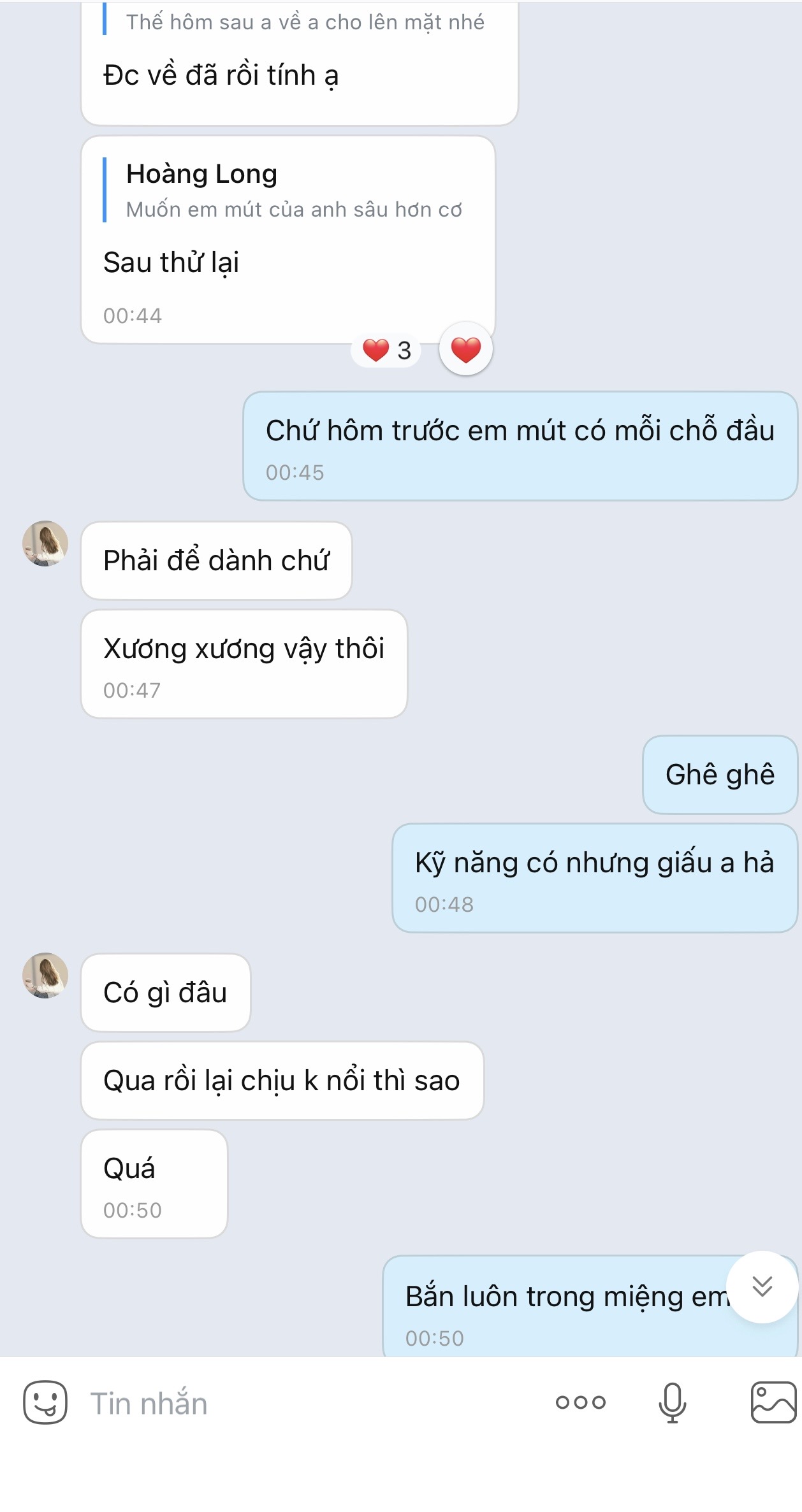
Task: Tap the sender avatar next to Có gì đâu
Action: click(x=45, y=976)
